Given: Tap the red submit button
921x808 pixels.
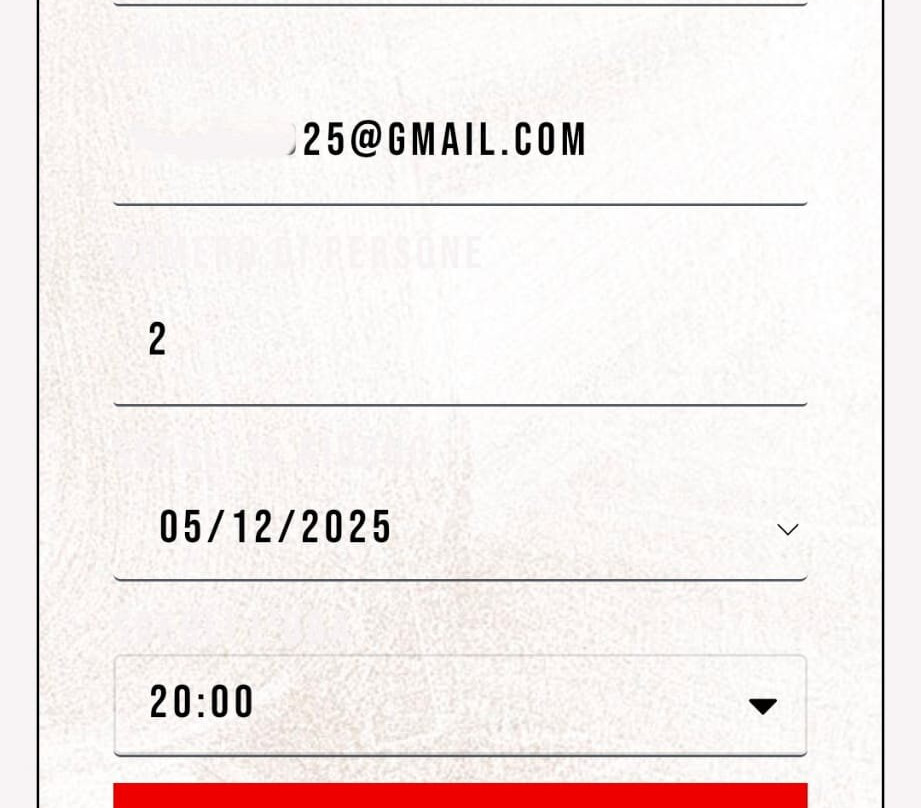Looking at the screenshot, I should coord(460,797).
